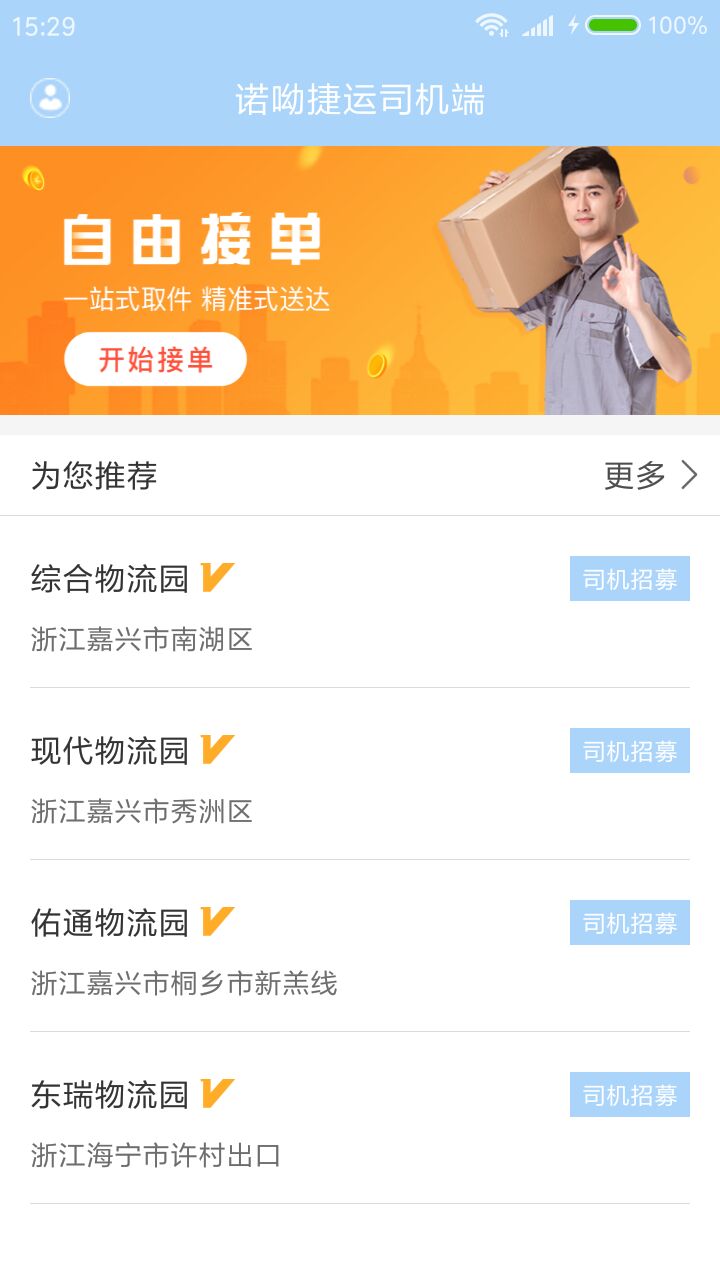Tap 司机招募 for 佑通物流园
This screenshot has height=1280, width=720.
coord(629,923)
